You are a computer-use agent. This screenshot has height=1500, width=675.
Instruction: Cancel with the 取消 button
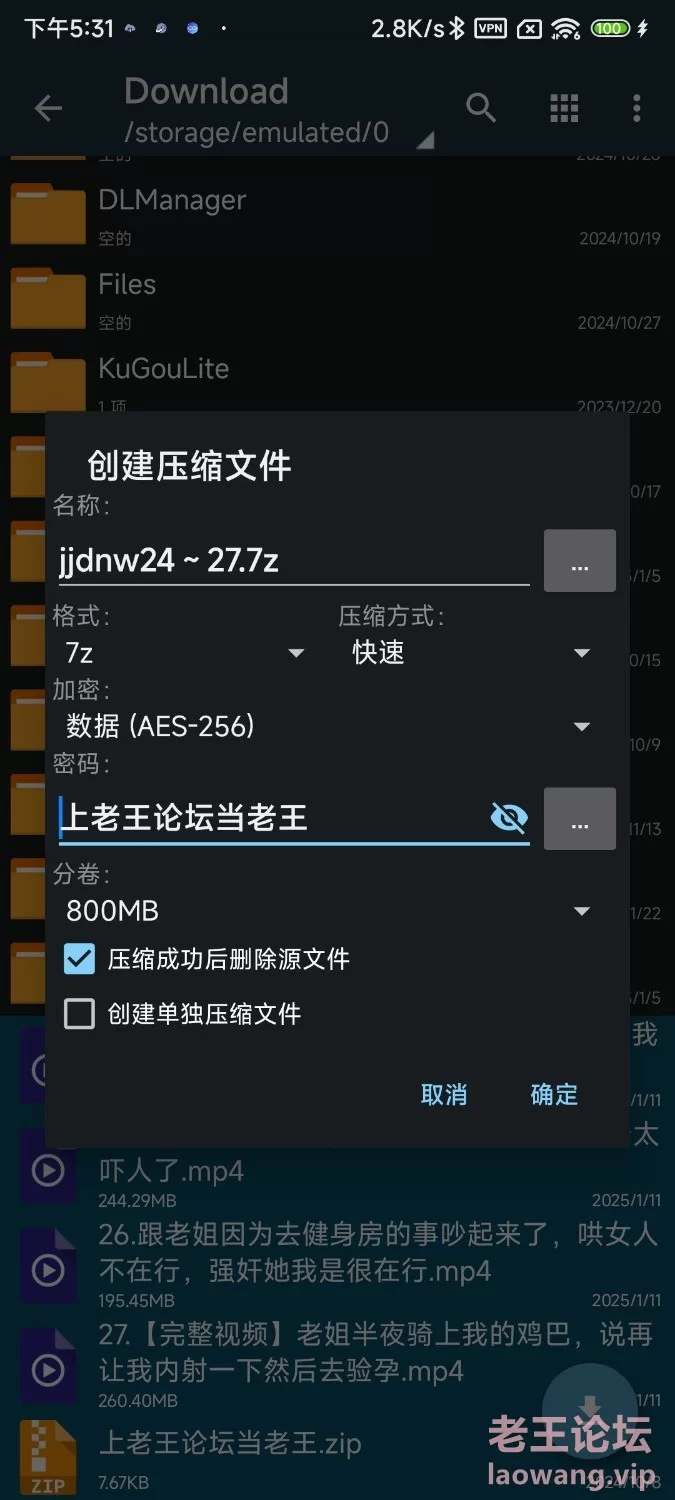[x=444, y=1094]
